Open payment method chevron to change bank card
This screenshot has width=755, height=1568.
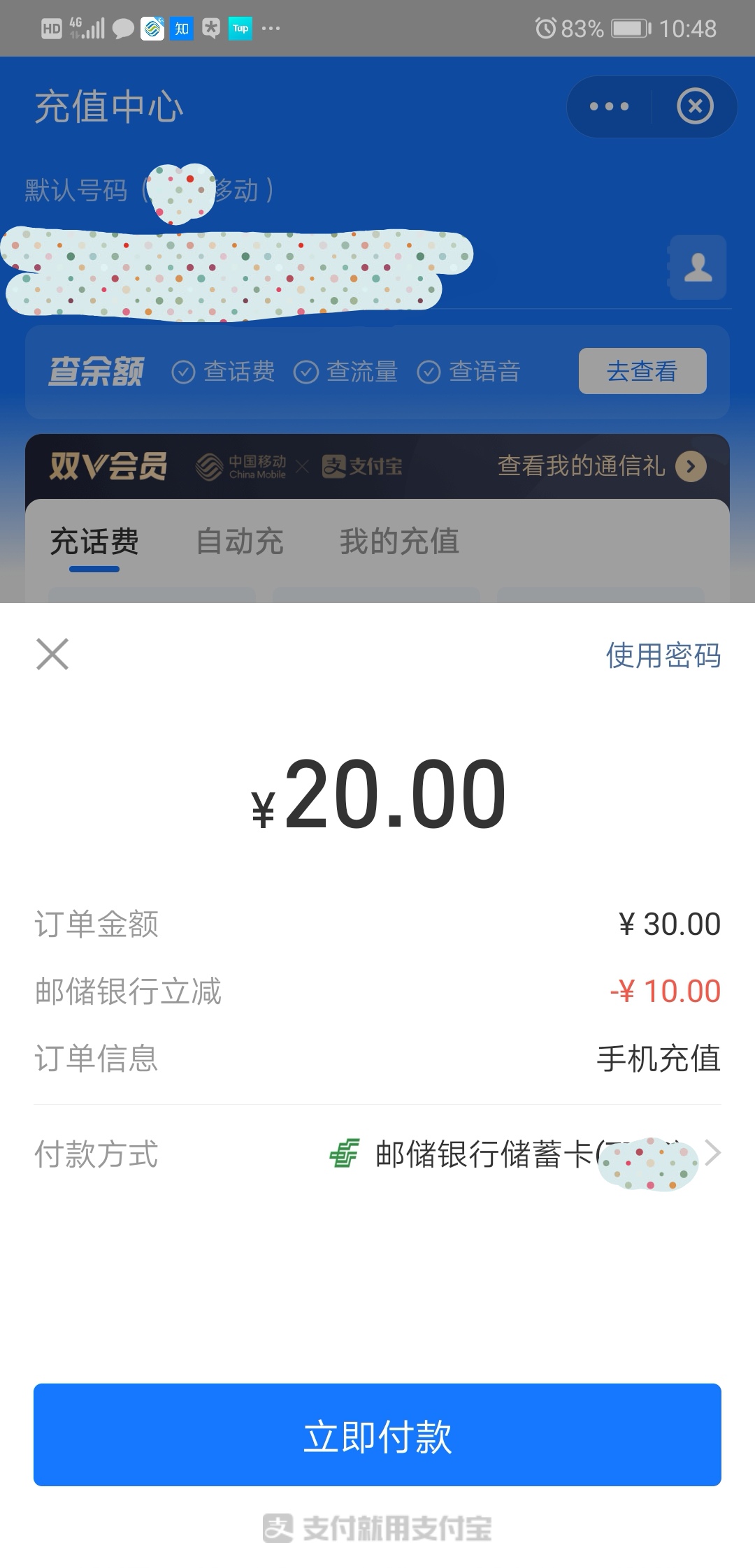point(713,1153)
